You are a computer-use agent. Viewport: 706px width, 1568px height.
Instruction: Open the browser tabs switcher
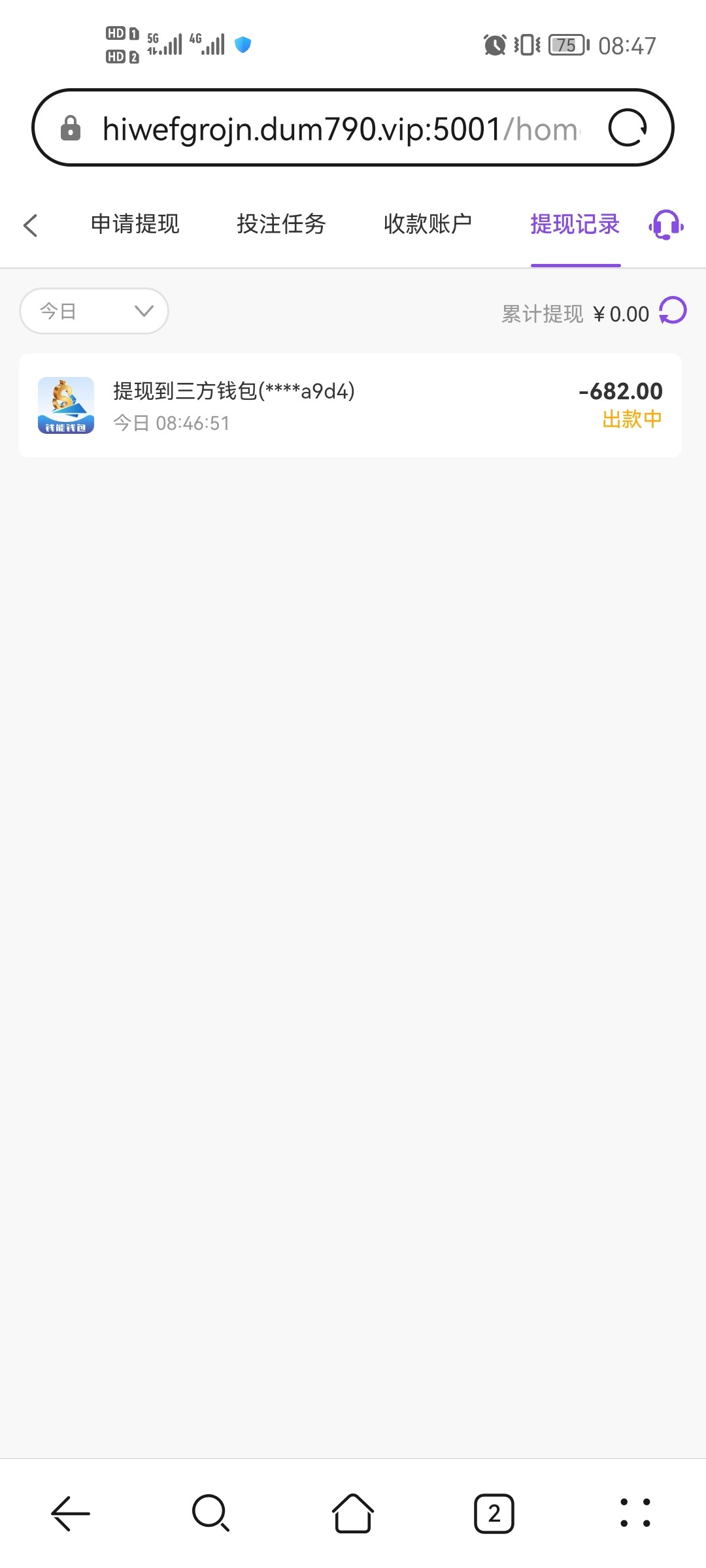[x=494, y=1513]
